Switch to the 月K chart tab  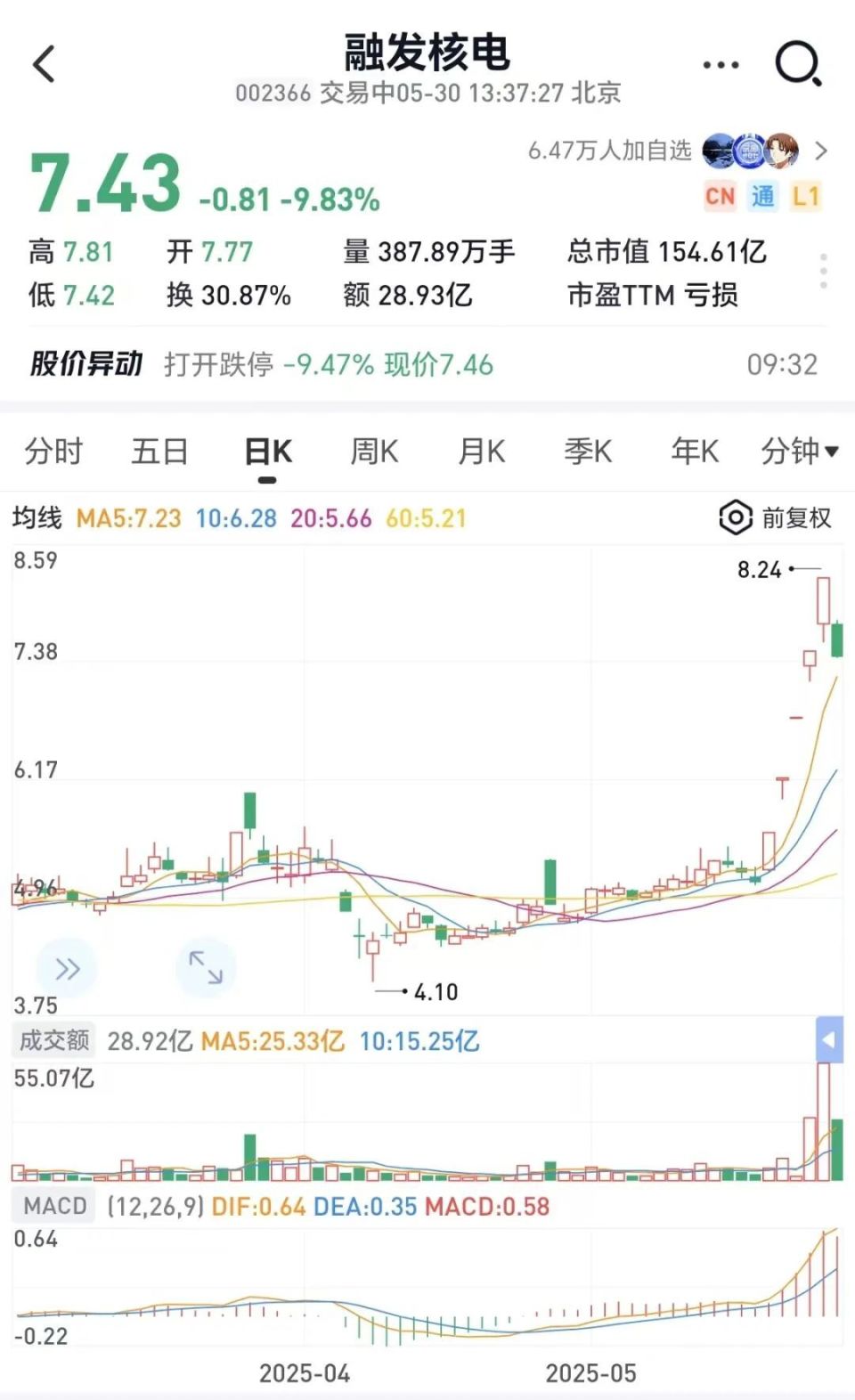pos(482,452)
